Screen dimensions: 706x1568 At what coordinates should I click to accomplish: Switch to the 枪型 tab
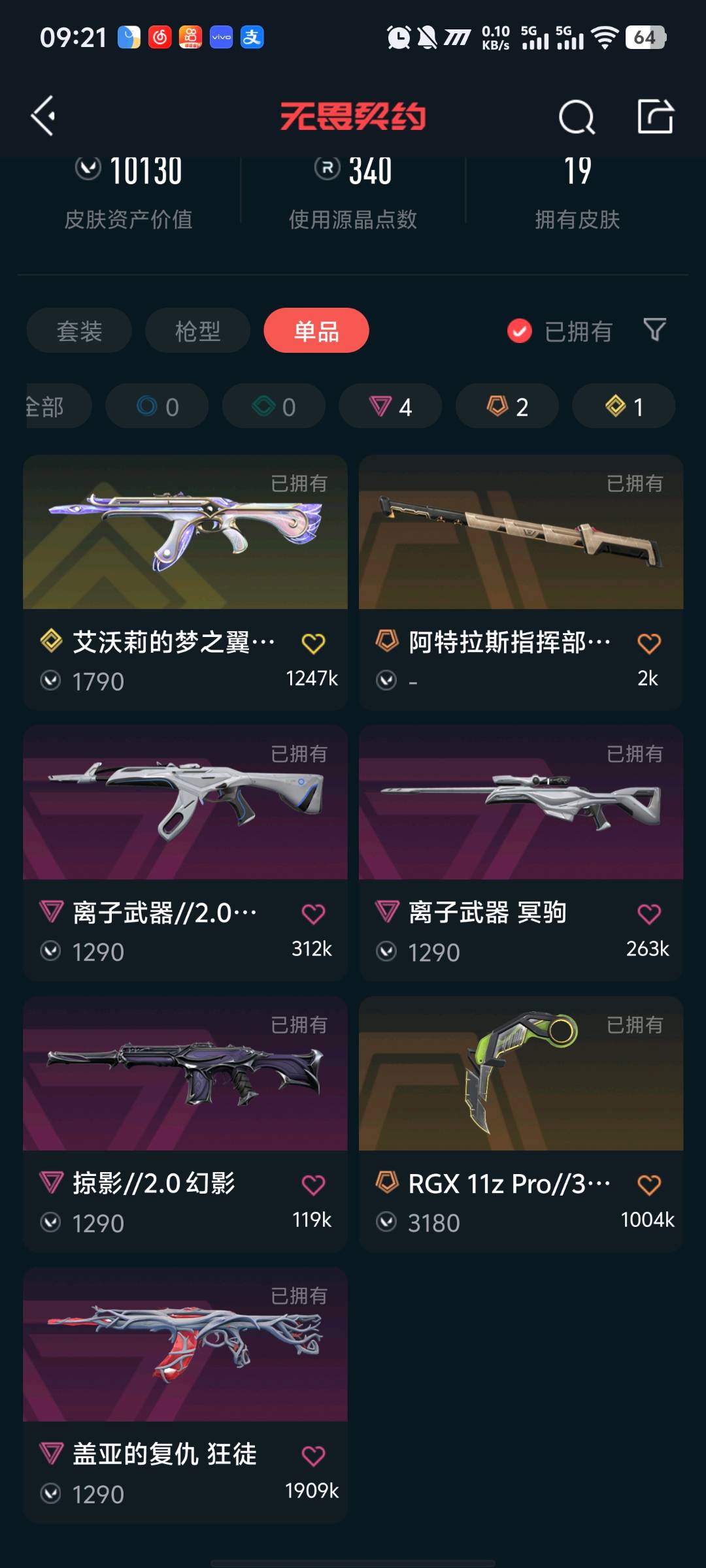pyautogui.click(x=197, y=331)
